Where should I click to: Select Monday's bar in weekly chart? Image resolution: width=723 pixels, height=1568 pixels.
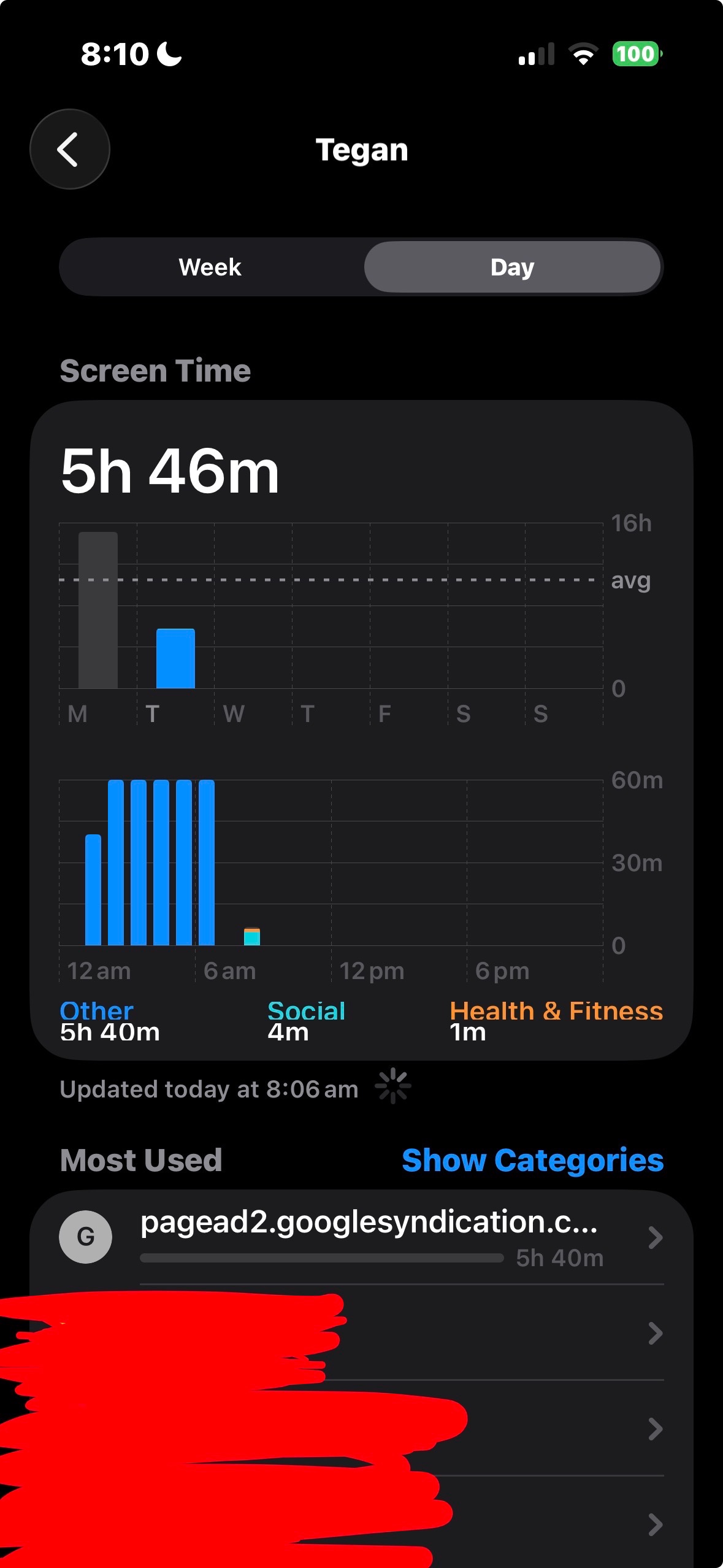[98, 610]
